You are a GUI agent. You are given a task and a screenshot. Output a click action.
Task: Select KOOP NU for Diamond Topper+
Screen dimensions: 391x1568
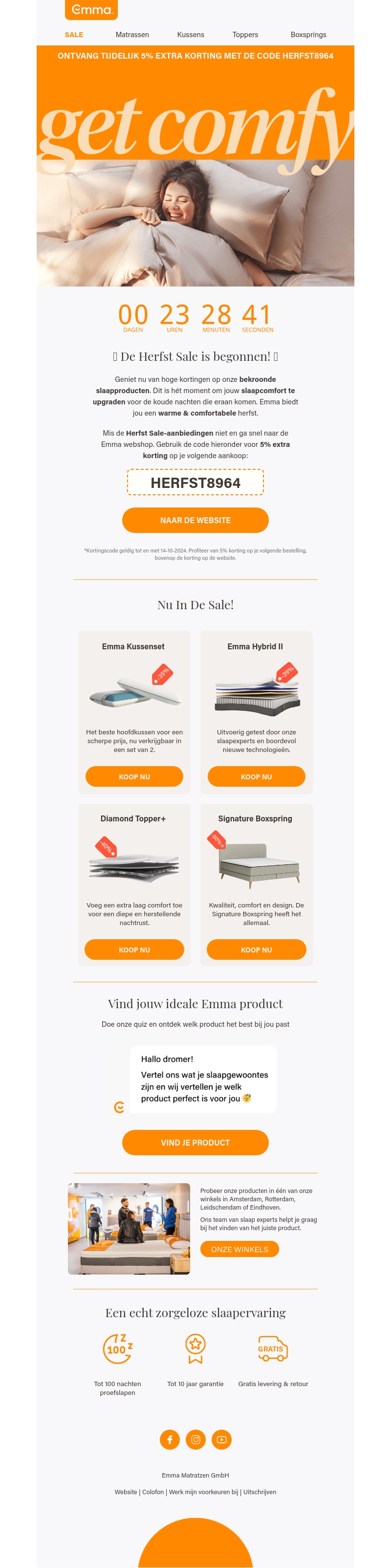click(x=134, y=950)
